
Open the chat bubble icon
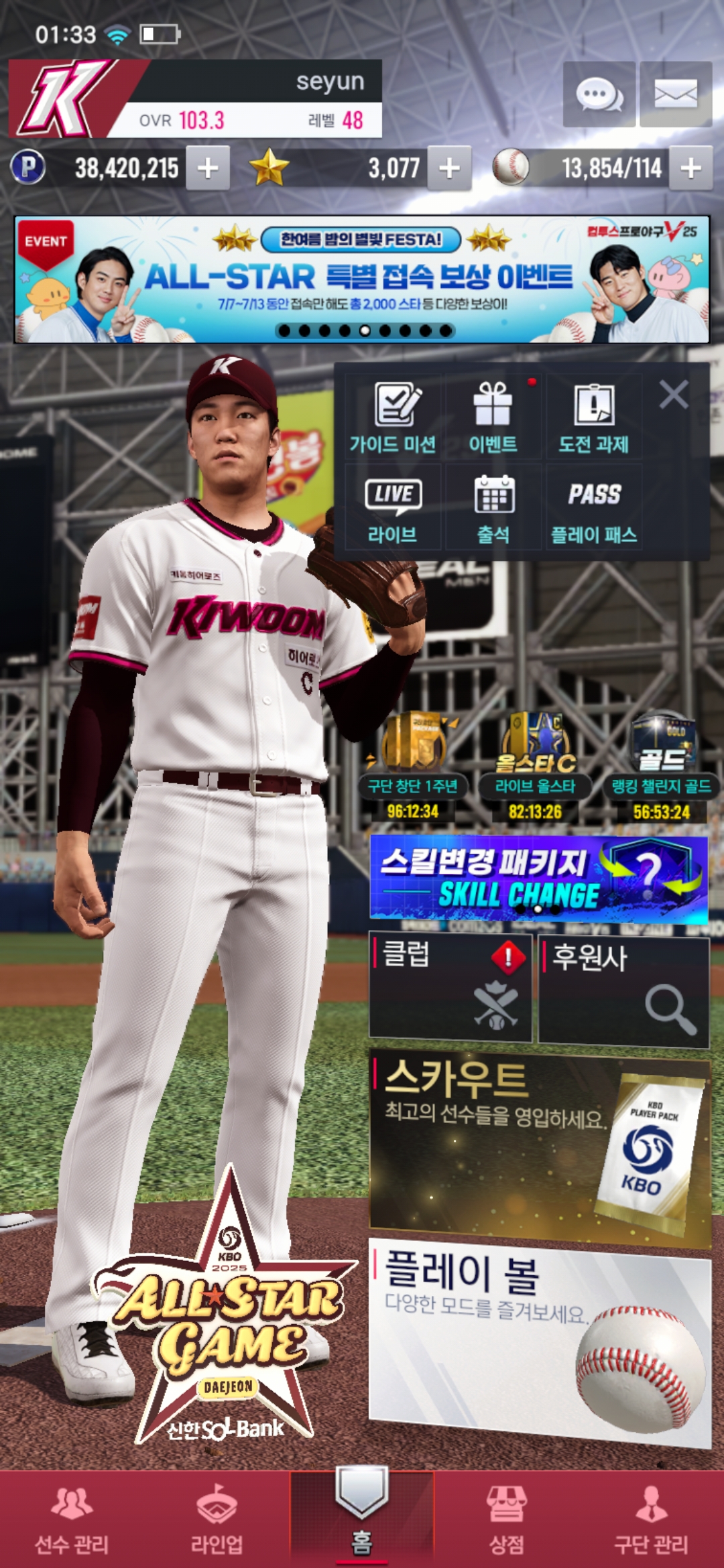point(599,94)
